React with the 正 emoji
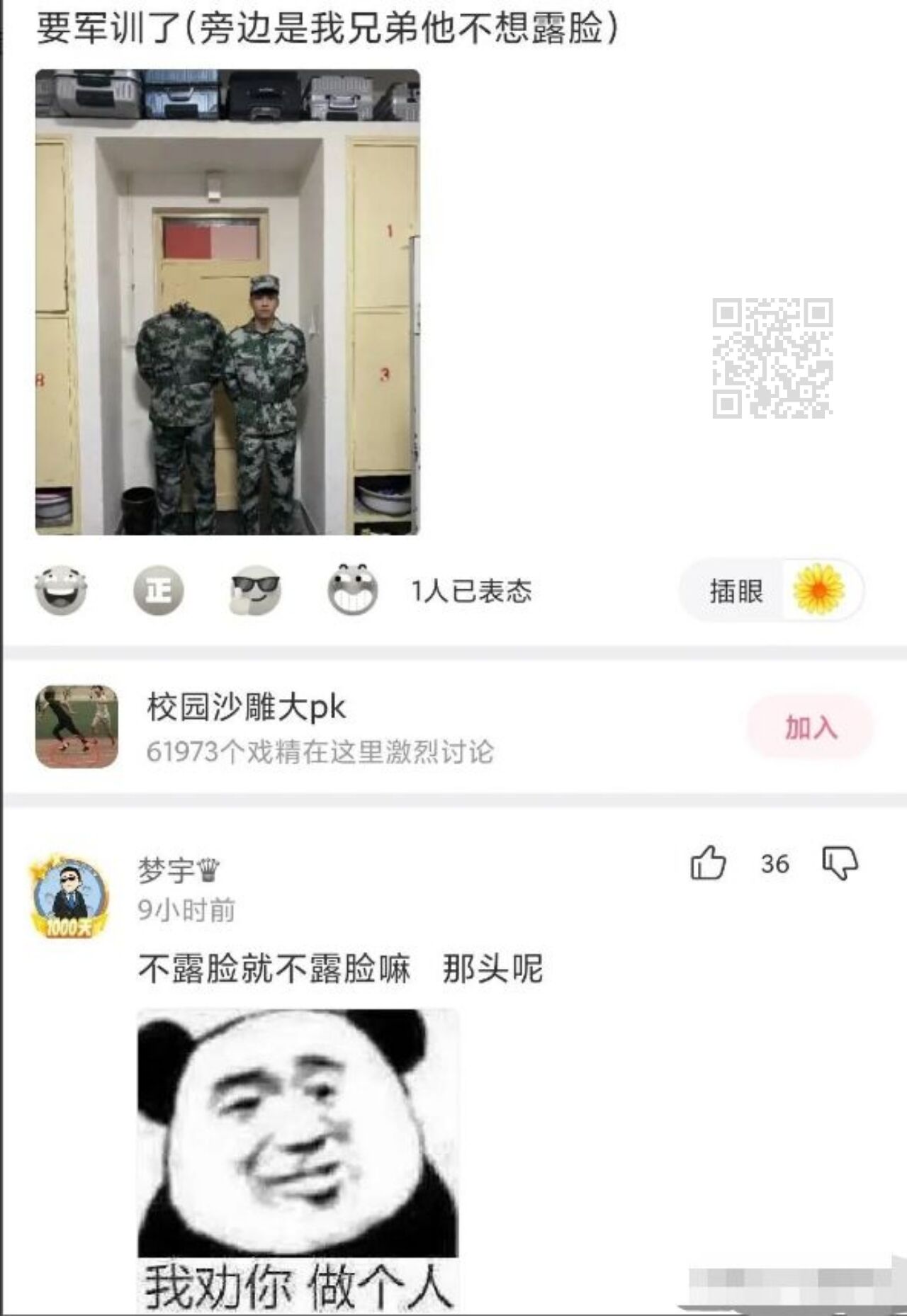This screenshot has height=1316, width=907. click(158, 589)
